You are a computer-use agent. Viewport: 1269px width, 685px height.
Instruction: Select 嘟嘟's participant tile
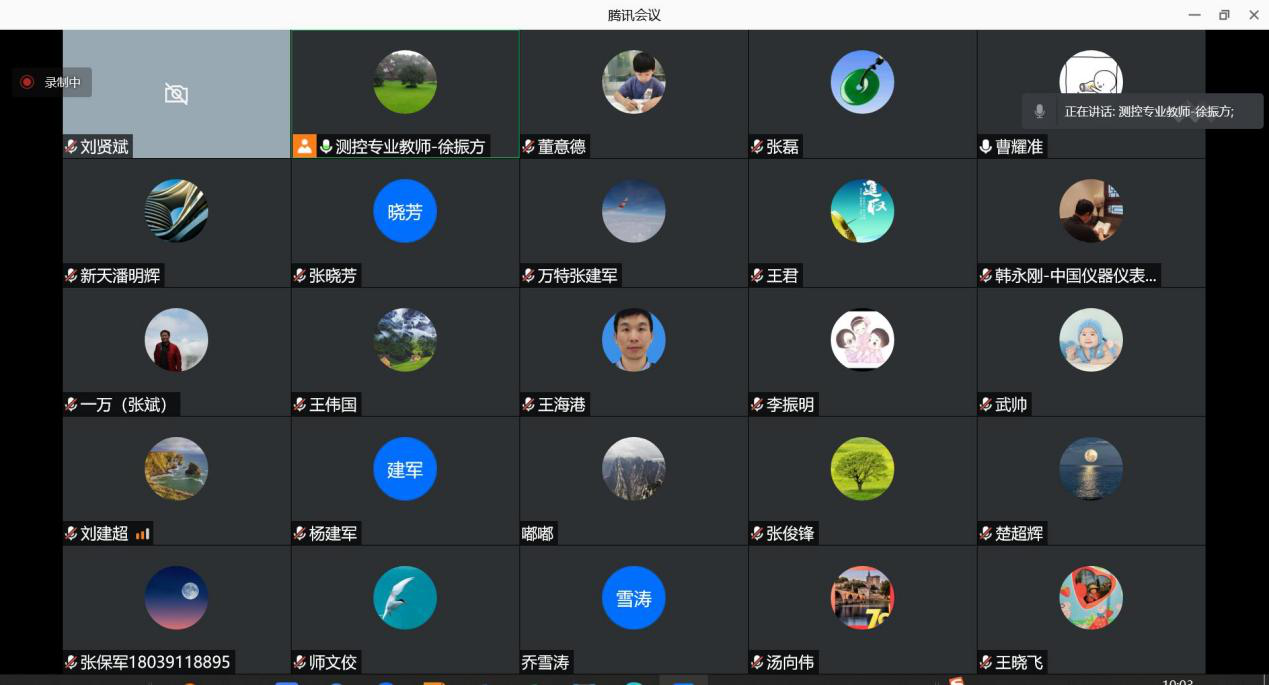pos(633,480)
